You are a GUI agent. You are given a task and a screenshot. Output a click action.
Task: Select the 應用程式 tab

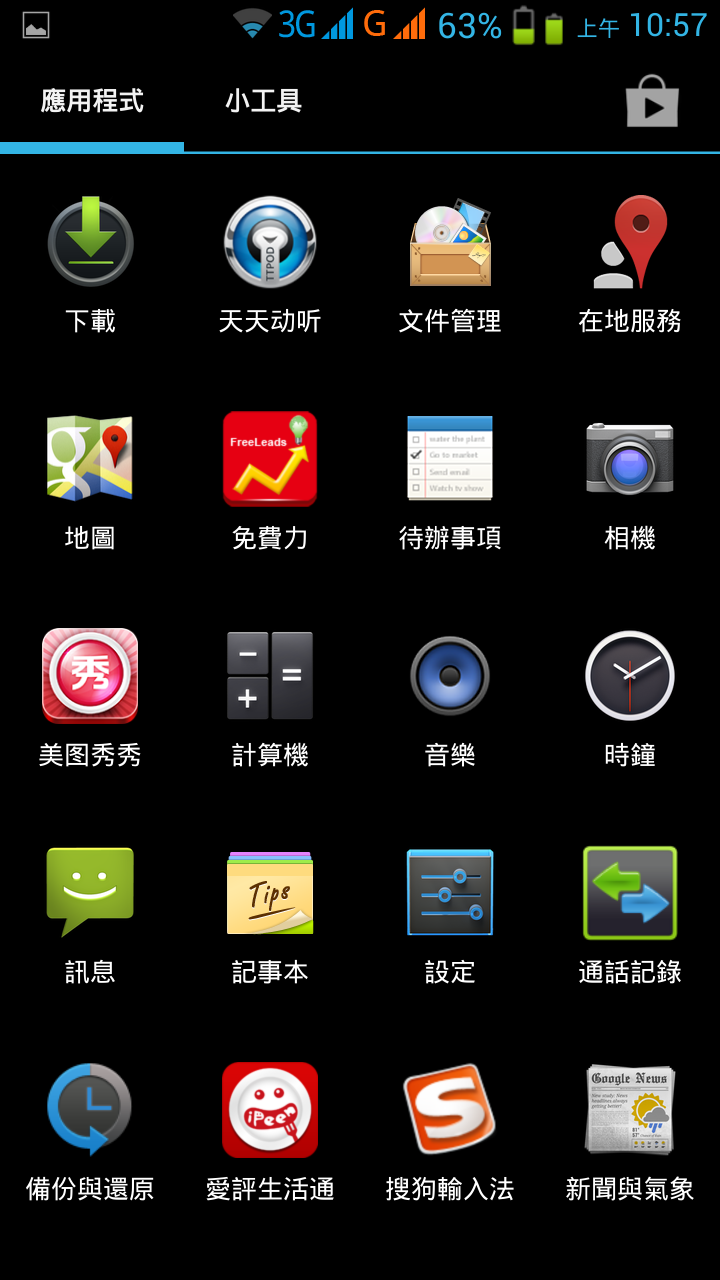click(92, 101)
